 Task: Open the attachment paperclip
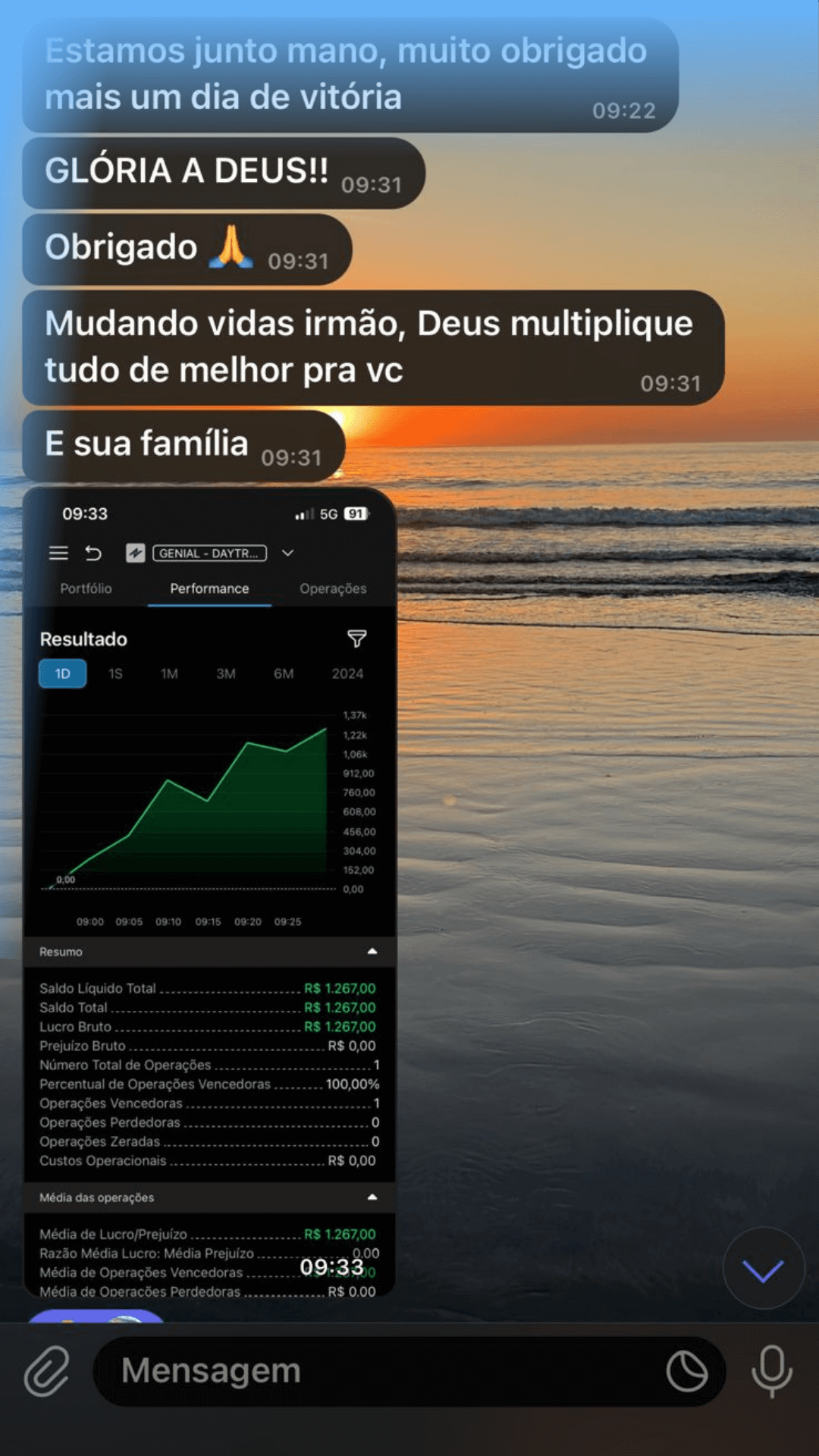point(47,1371)
